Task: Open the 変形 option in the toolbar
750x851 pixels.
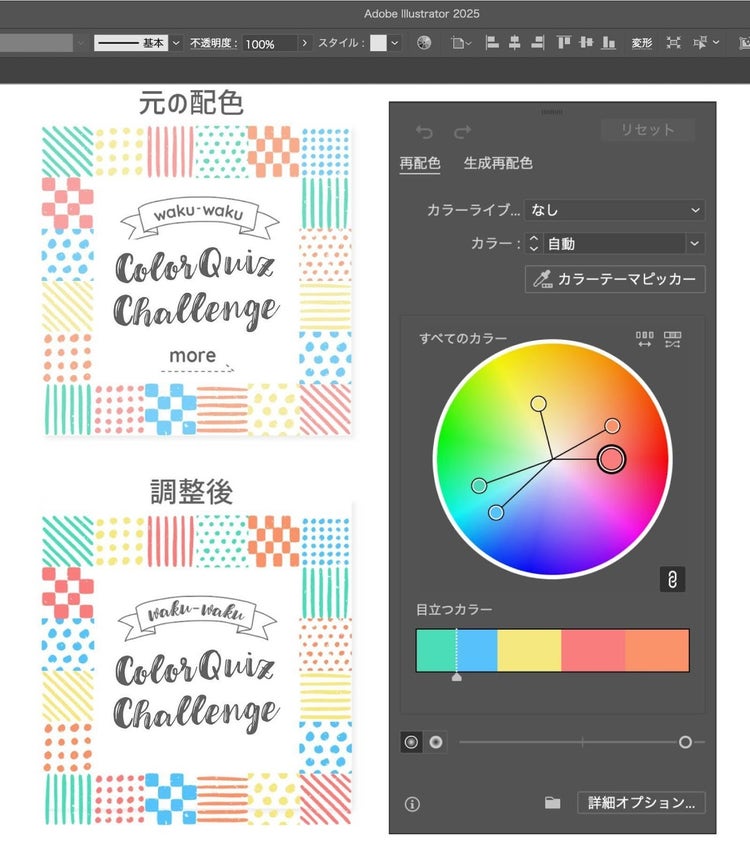Action: point(641,44)
